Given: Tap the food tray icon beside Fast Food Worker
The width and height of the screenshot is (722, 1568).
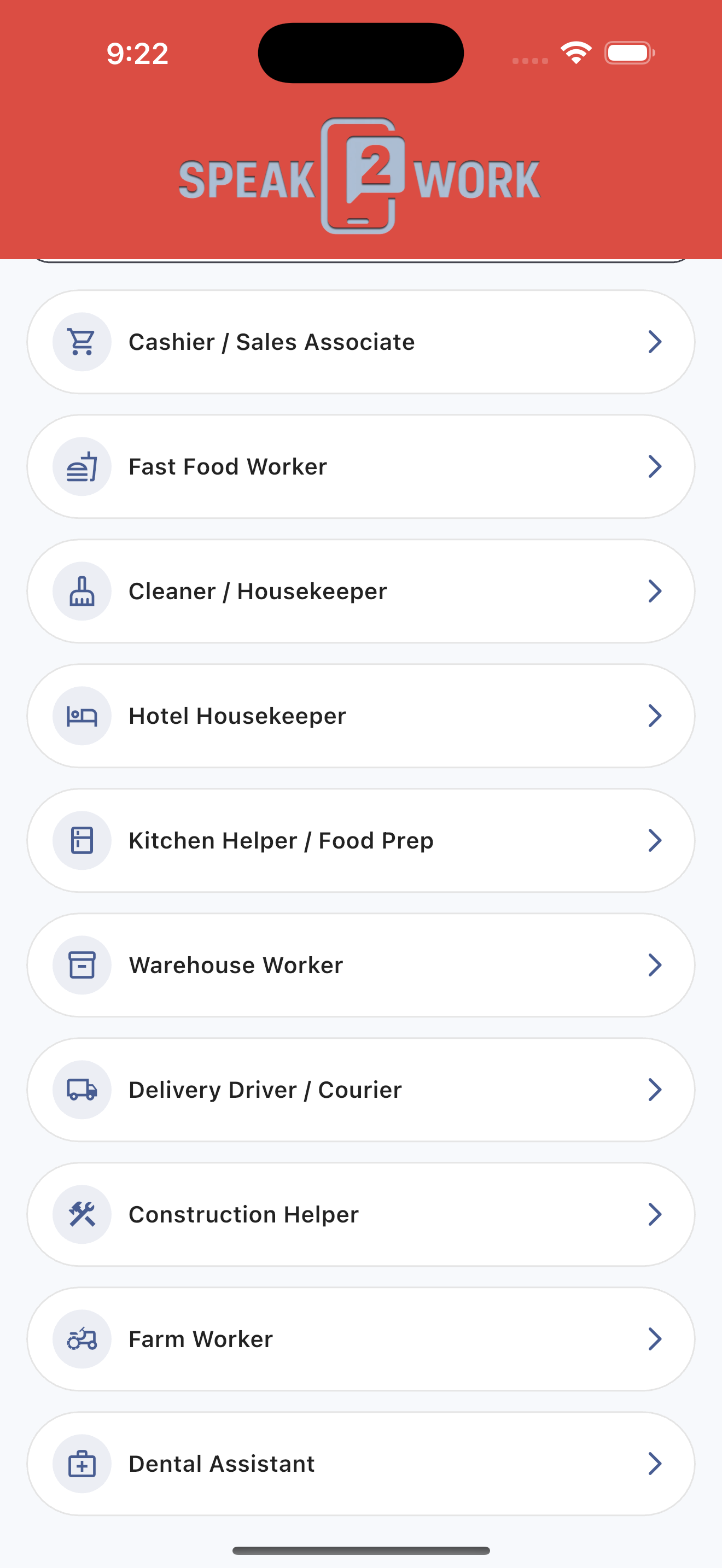Looking at the screenshot, I should (81, 466).
